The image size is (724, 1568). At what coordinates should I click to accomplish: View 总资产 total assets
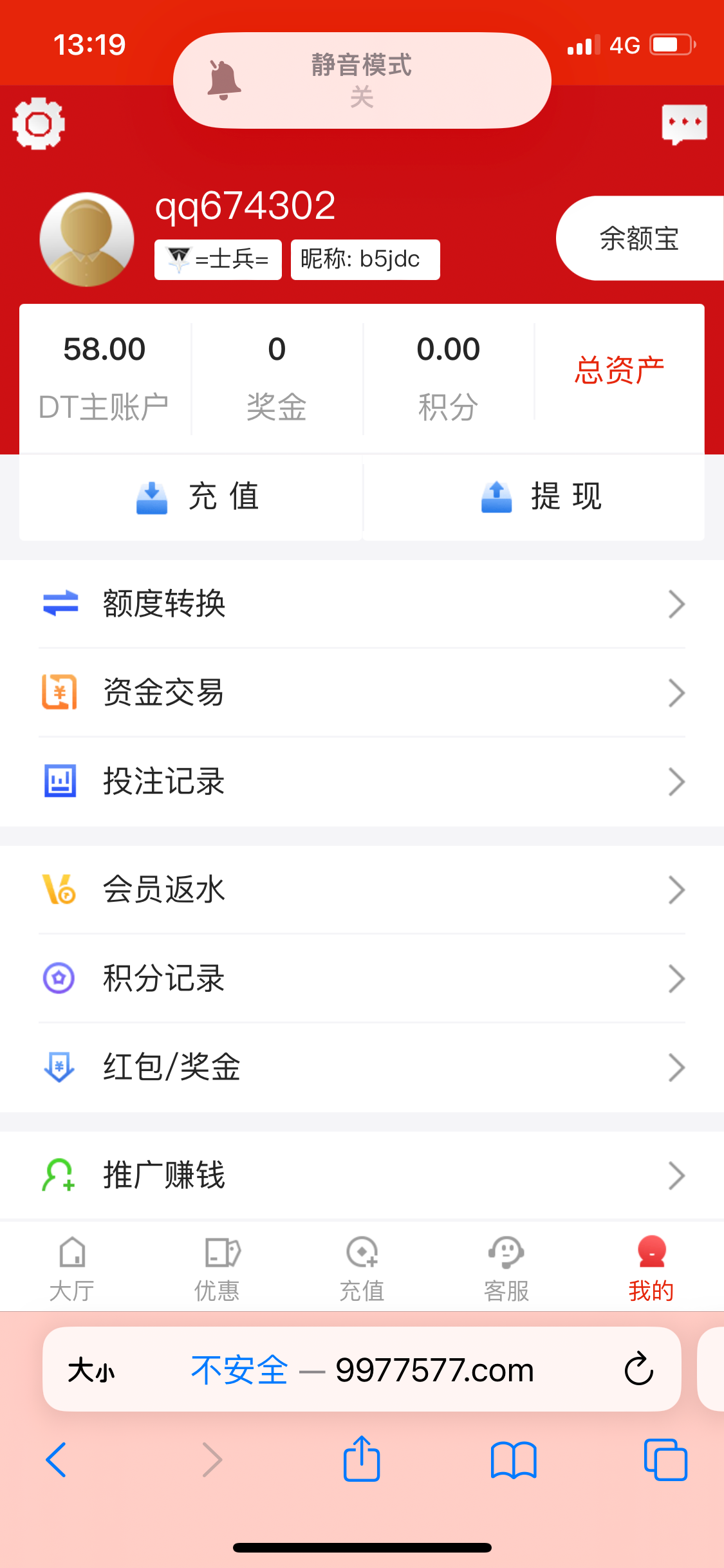619,371
